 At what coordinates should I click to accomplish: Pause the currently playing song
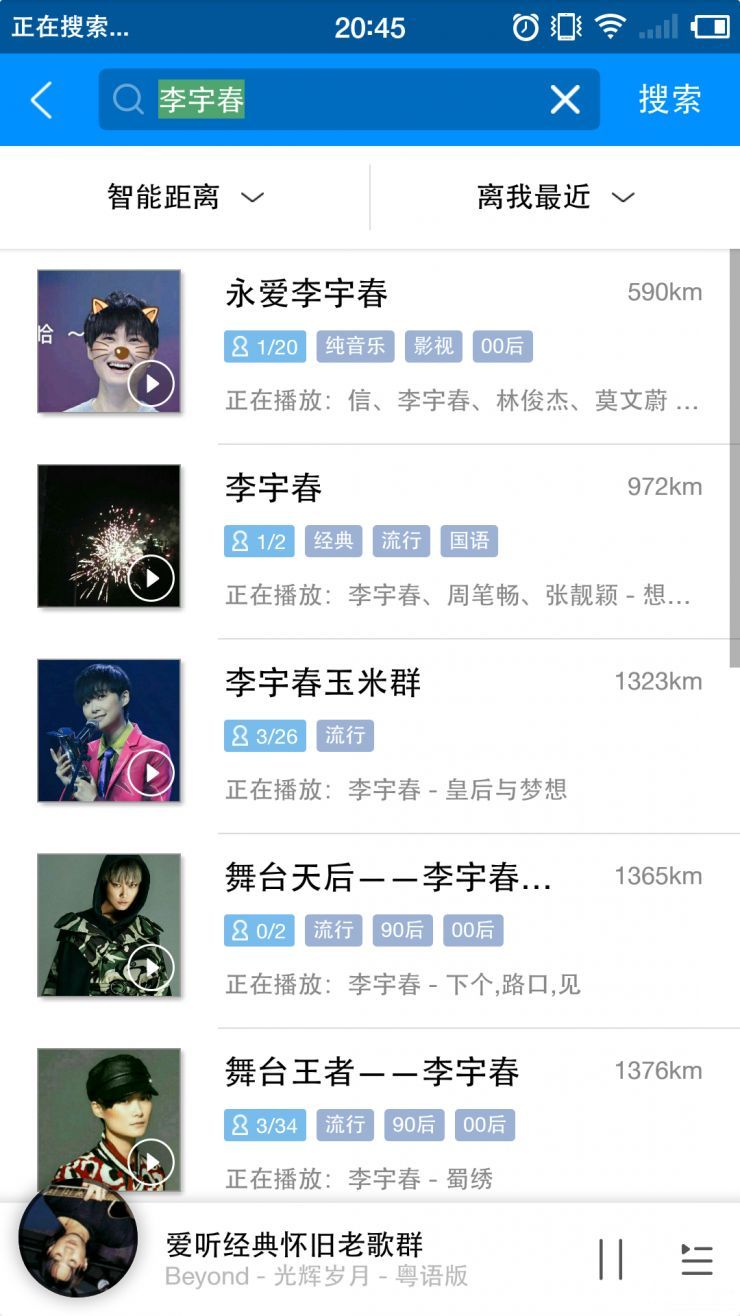(611, 1259)
